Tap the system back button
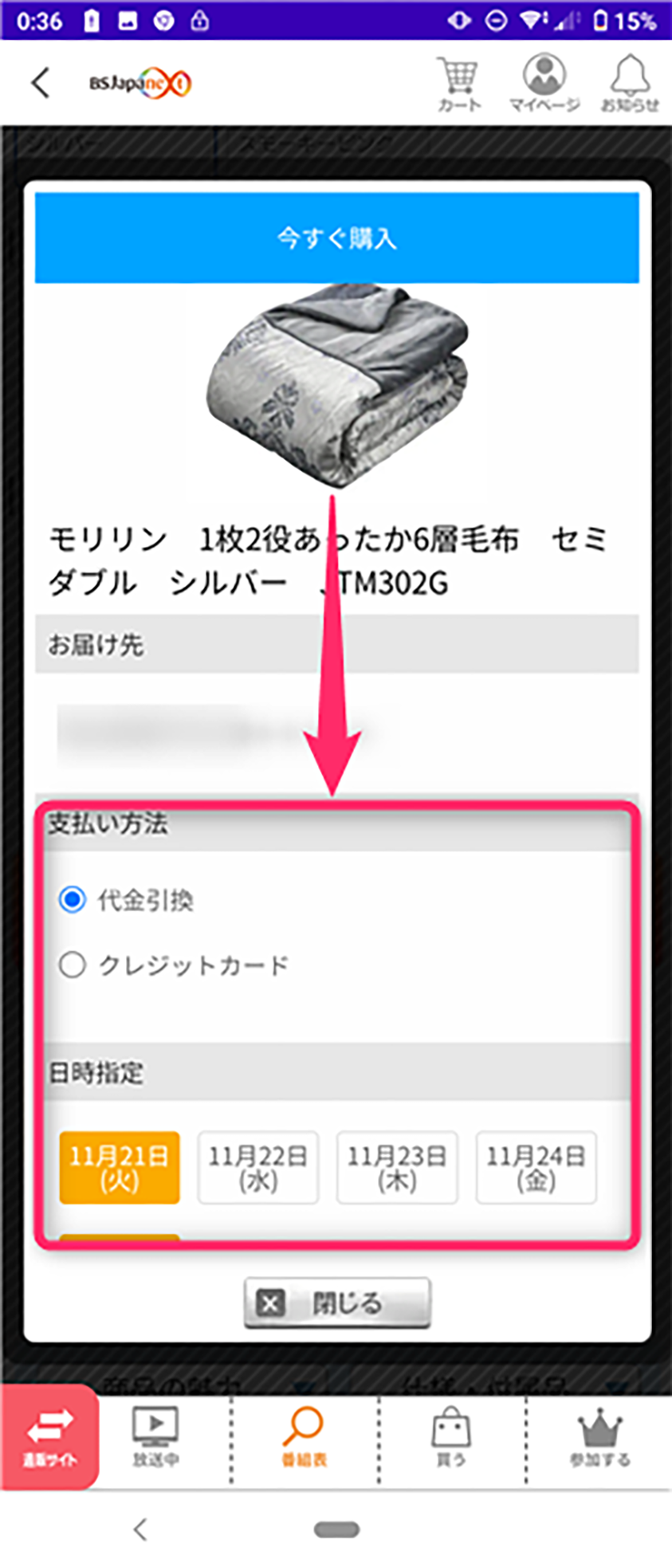 pyautogui.click(x=141, y=1529)
